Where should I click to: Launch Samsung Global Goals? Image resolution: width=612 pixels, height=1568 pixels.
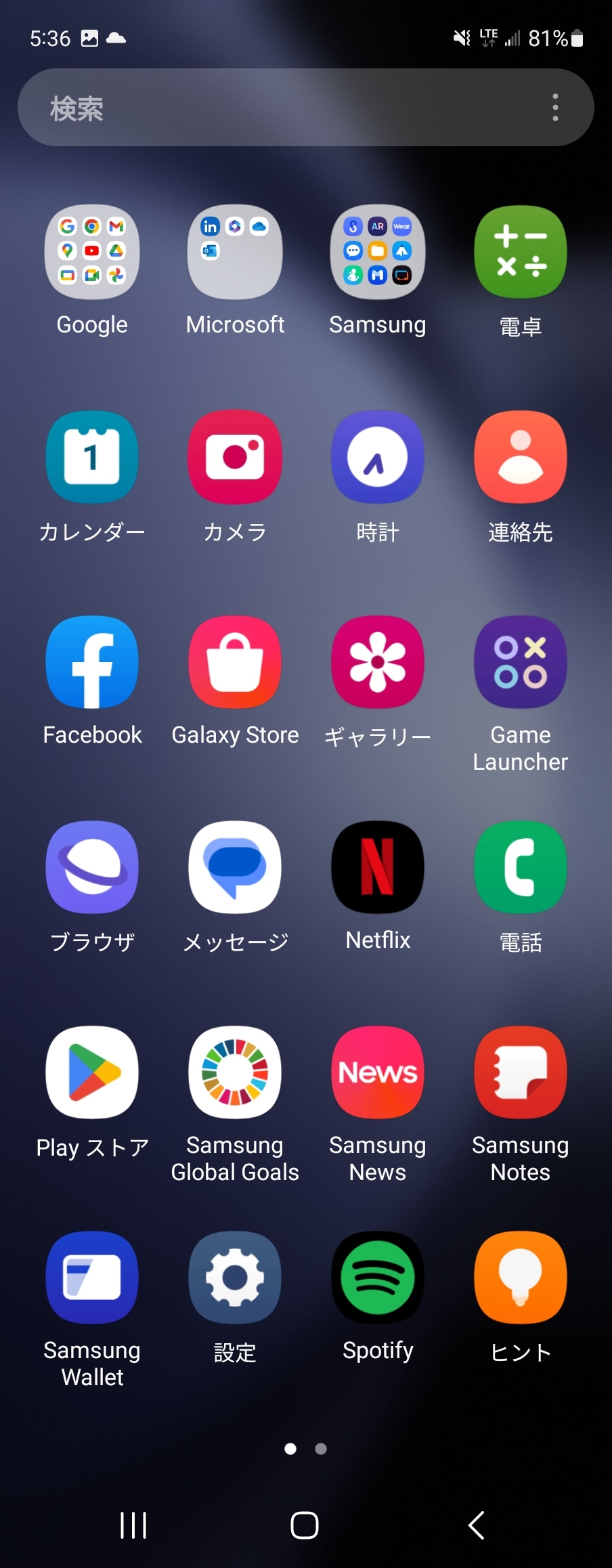(x=234, y=1072)
